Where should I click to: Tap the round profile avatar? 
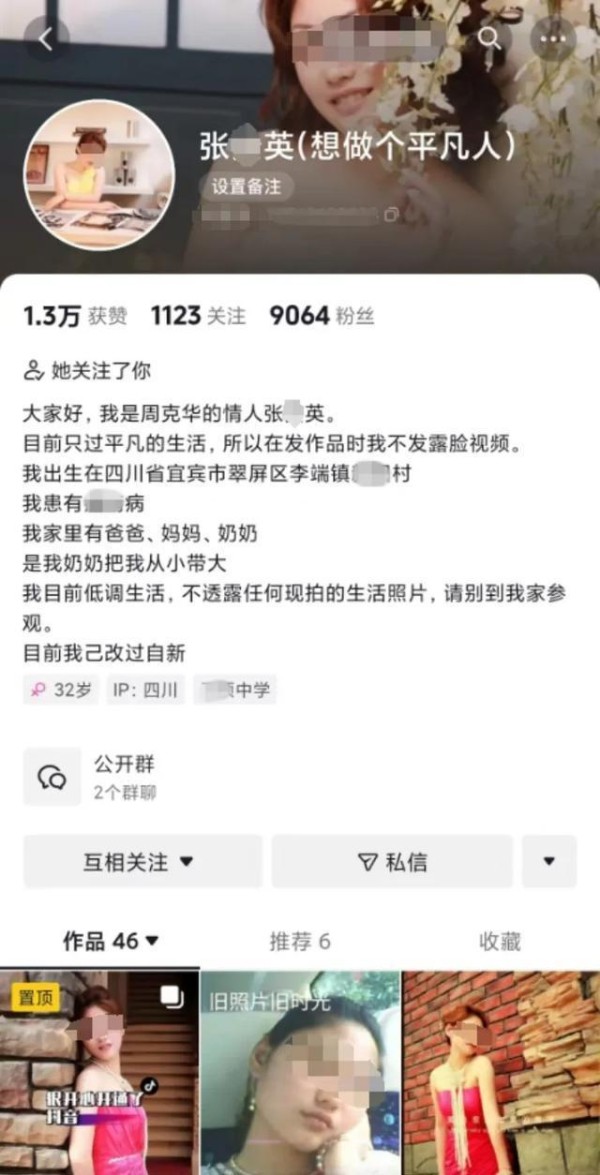pos(99,175)
